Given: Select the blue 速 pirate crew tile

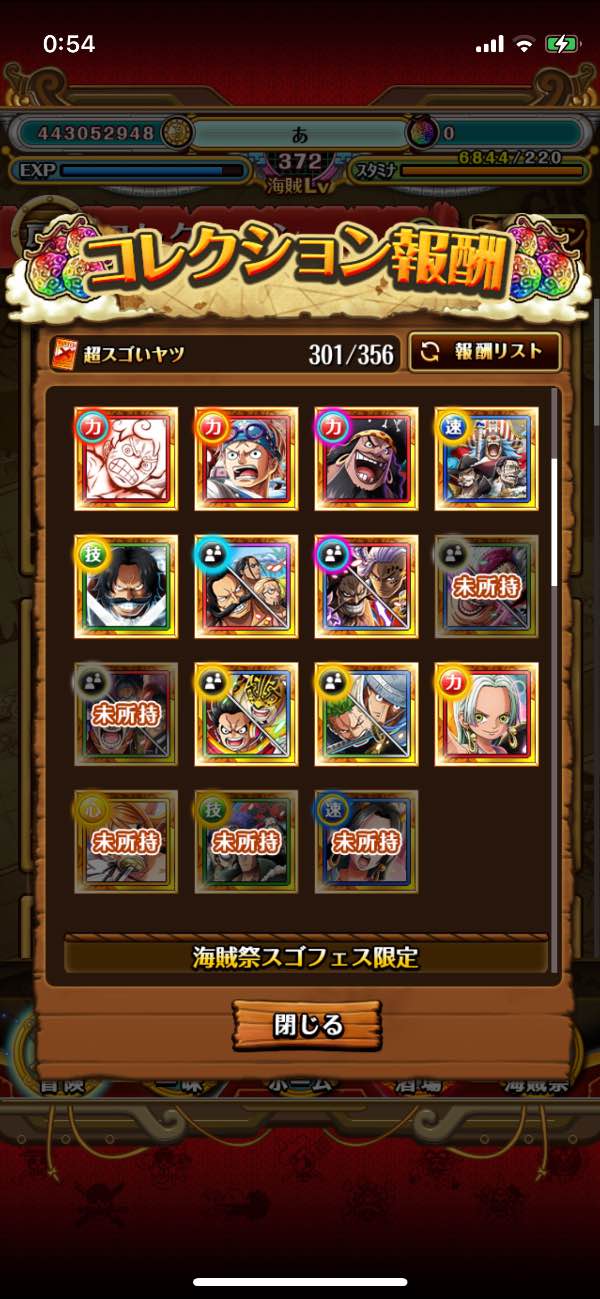Looking at the screenshot, I should click(486, 458).
